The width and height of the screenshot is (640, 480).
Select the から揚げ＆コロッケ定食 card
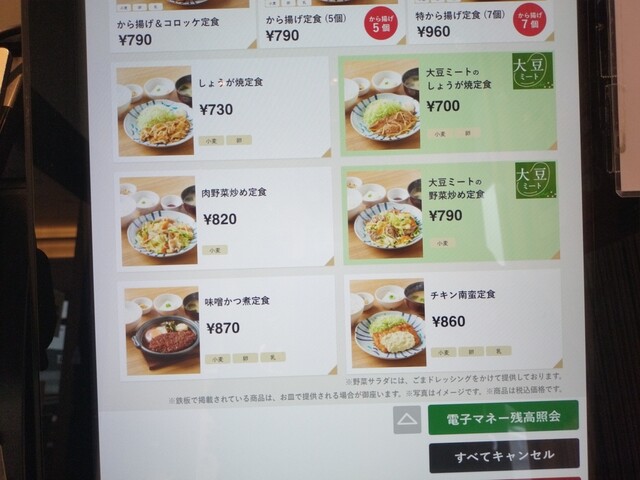[x=180, y=25]
